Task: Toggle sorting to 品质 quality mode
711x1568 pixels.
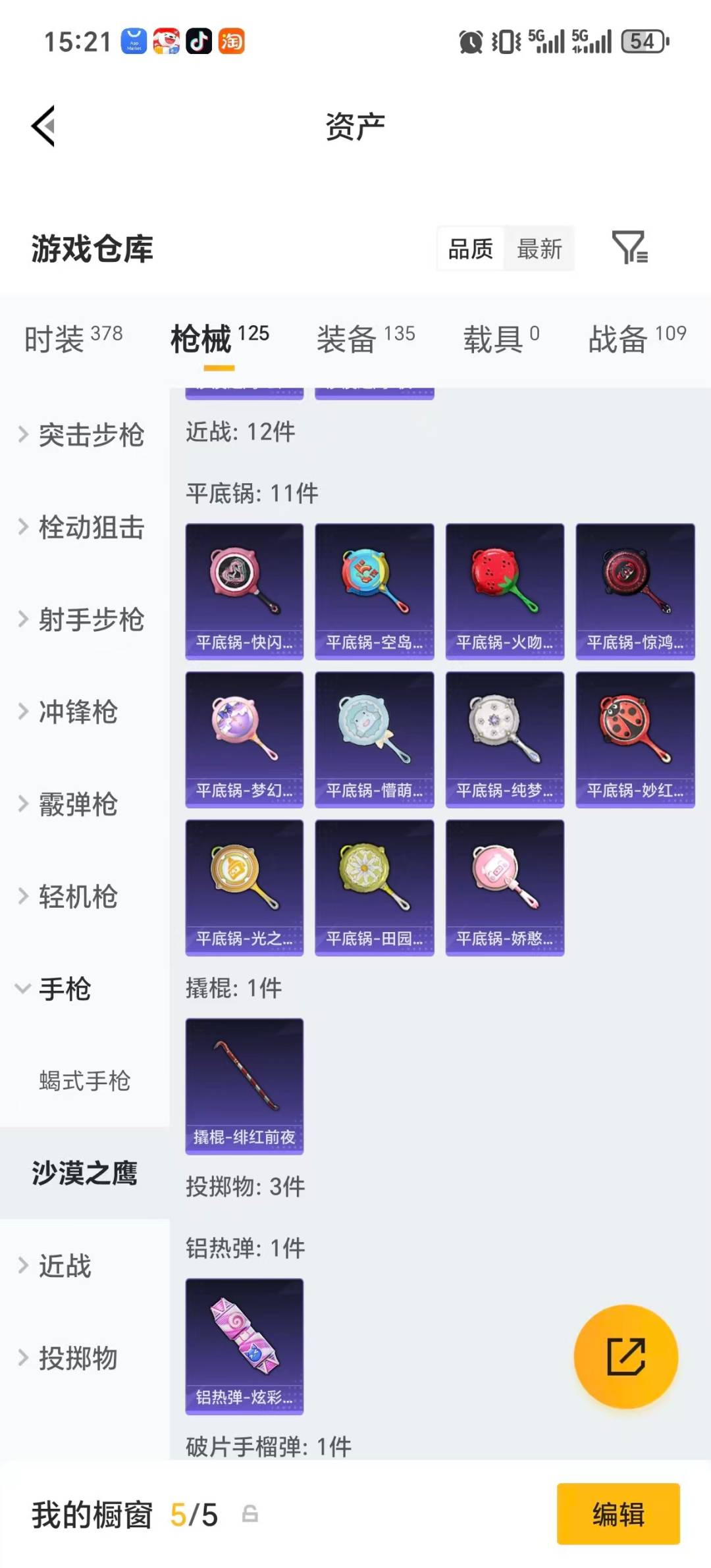Action: 470,249
